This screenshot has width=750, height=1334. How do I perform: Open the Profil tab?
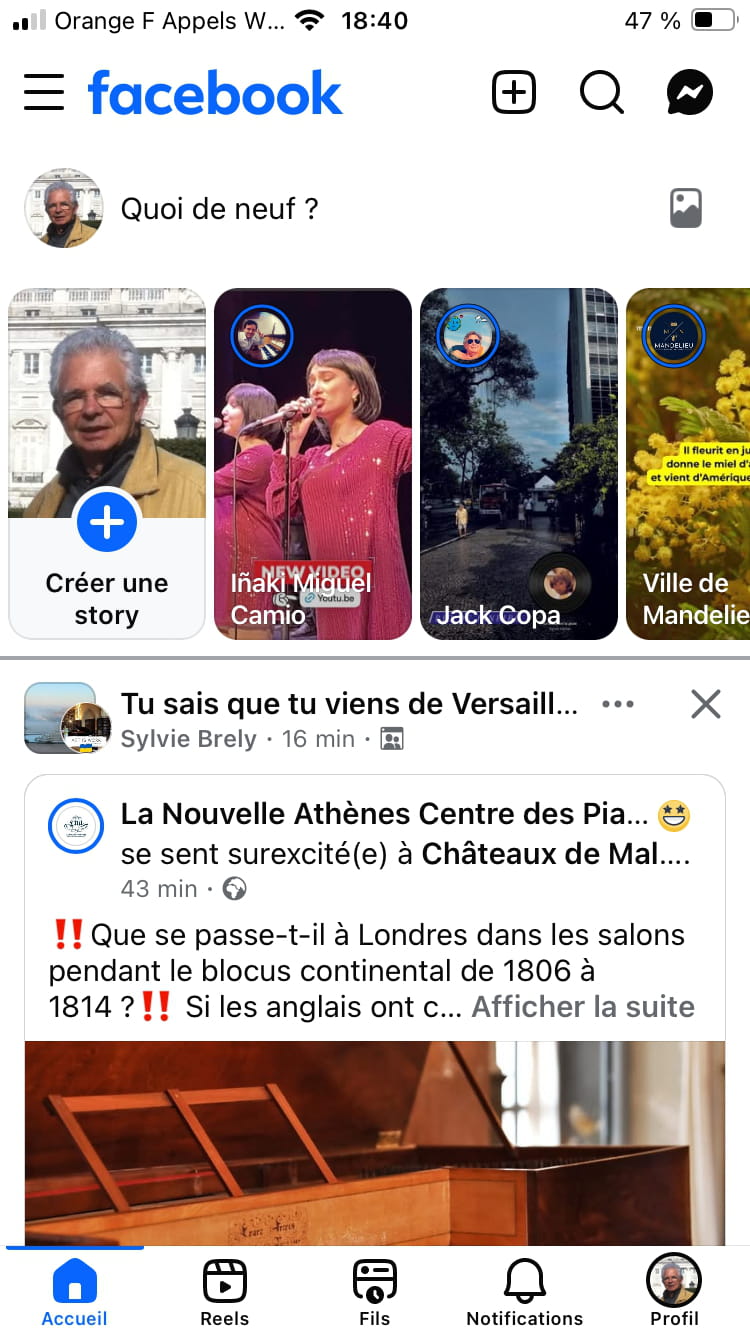675,1291
